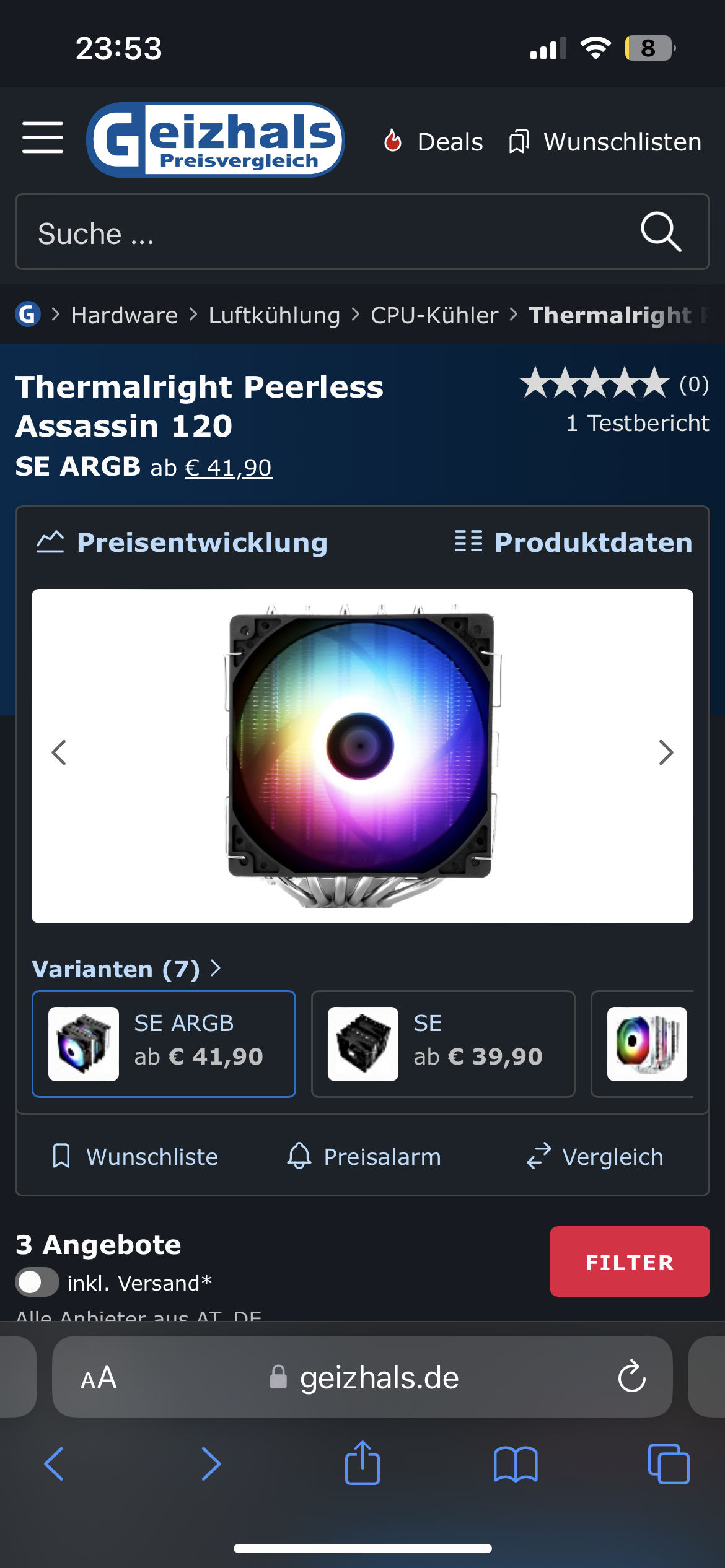Add product to Wunschliste

(x=135, y=1156)
